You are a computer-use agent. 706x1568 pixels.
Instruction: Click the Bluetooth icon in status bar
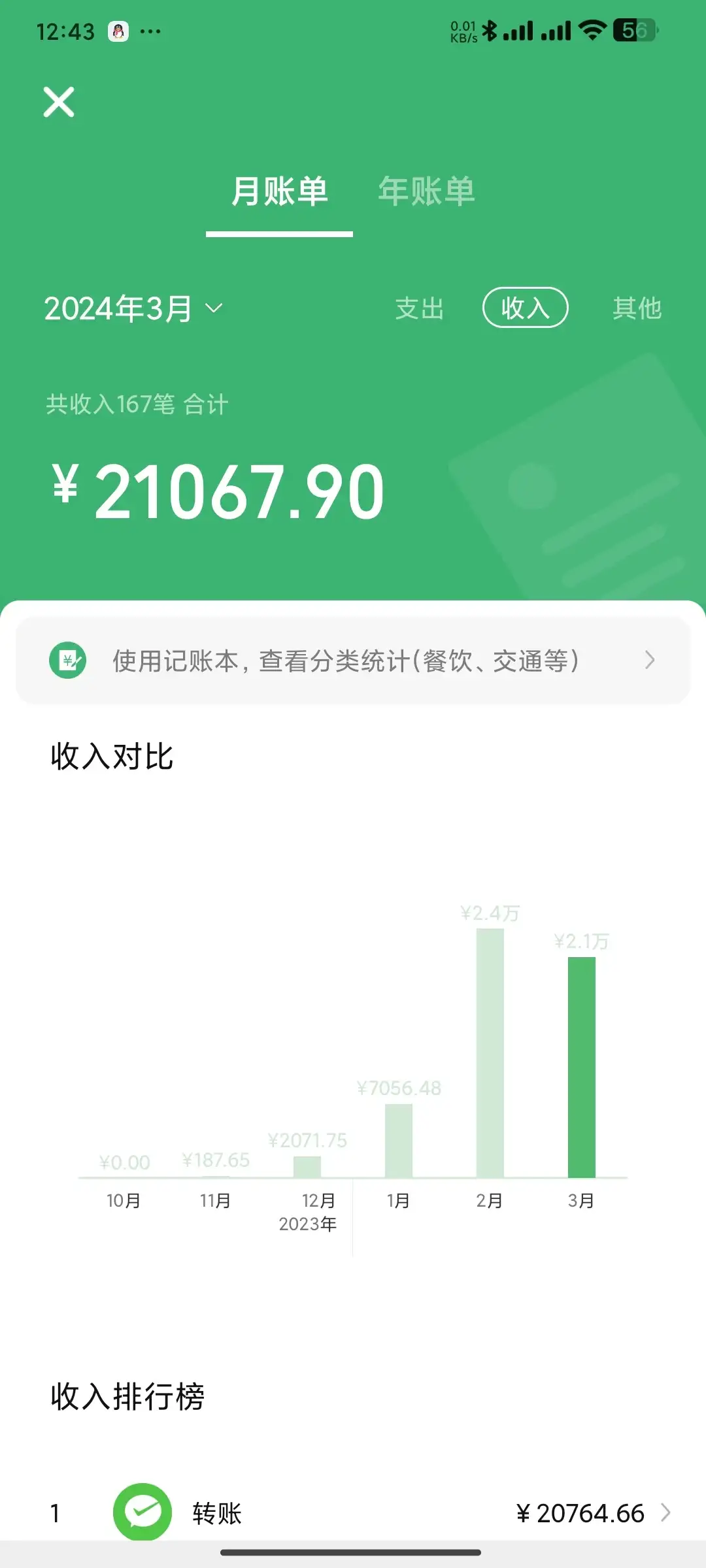click(489, 29)
